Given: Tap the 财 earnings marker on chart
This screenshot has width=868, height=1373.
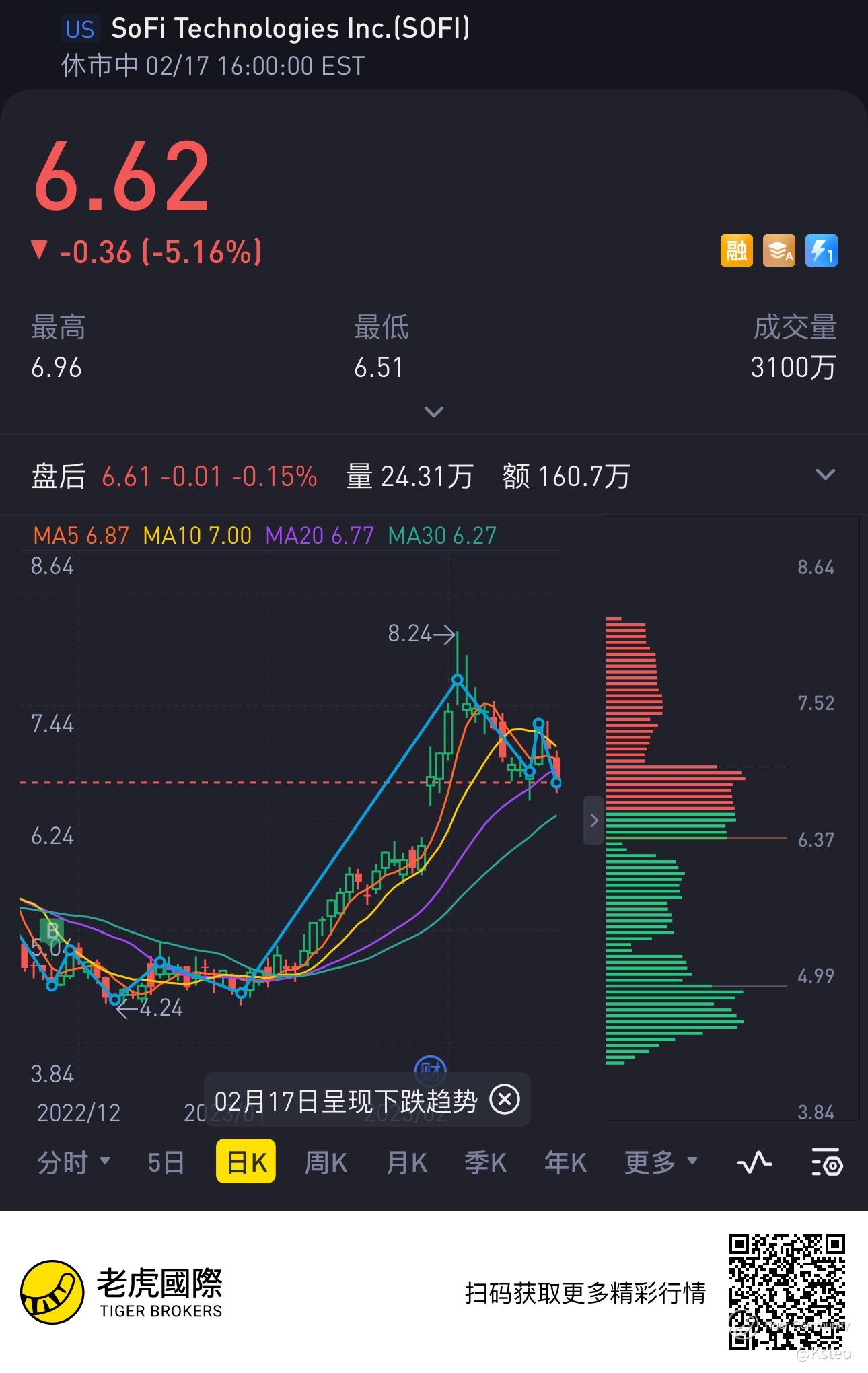Looking at the screenshot, I should tap(429, 1068).
